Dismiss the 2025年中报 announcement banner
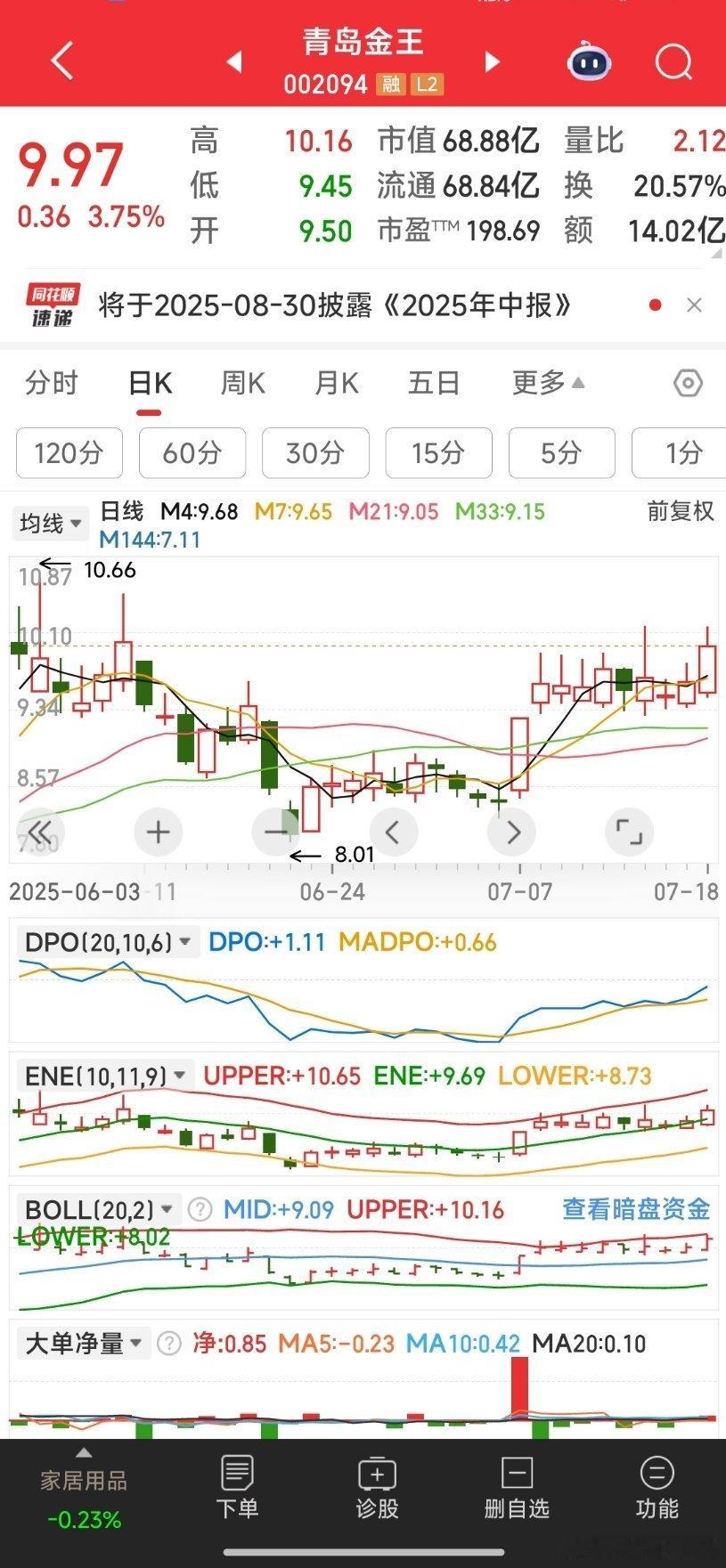Image resolution: width=726 pixels, height=1568 pixels. pos(695,305)
